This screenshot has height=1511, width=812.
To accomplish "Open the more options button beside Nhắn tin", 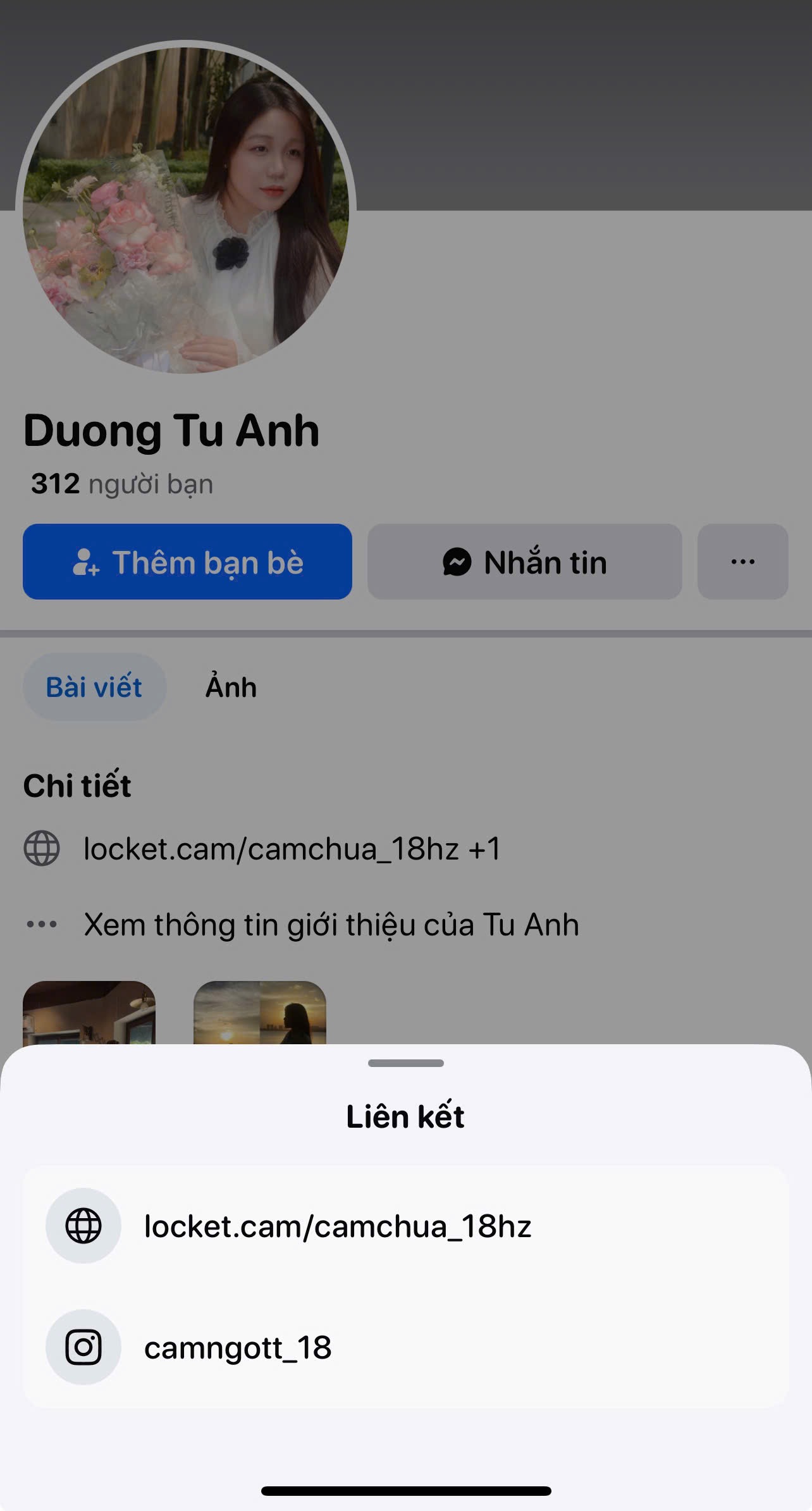I will [742, 562].
